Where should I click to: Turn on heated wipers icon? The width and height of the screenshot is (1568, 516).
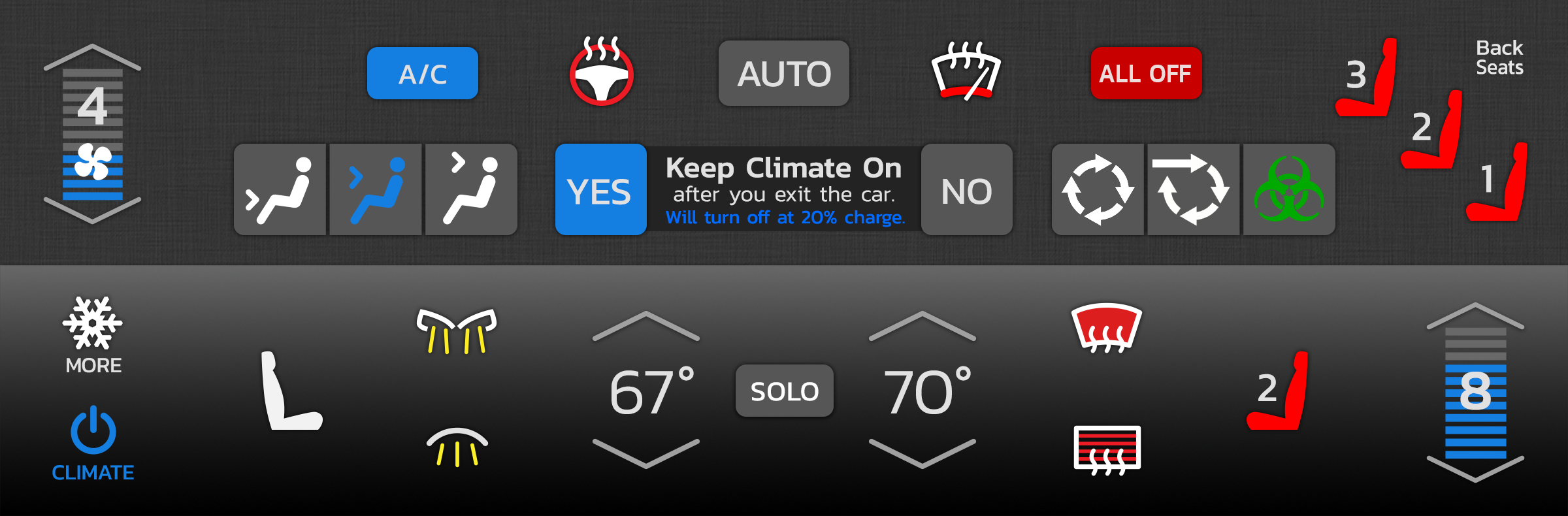tap(966, 72)
